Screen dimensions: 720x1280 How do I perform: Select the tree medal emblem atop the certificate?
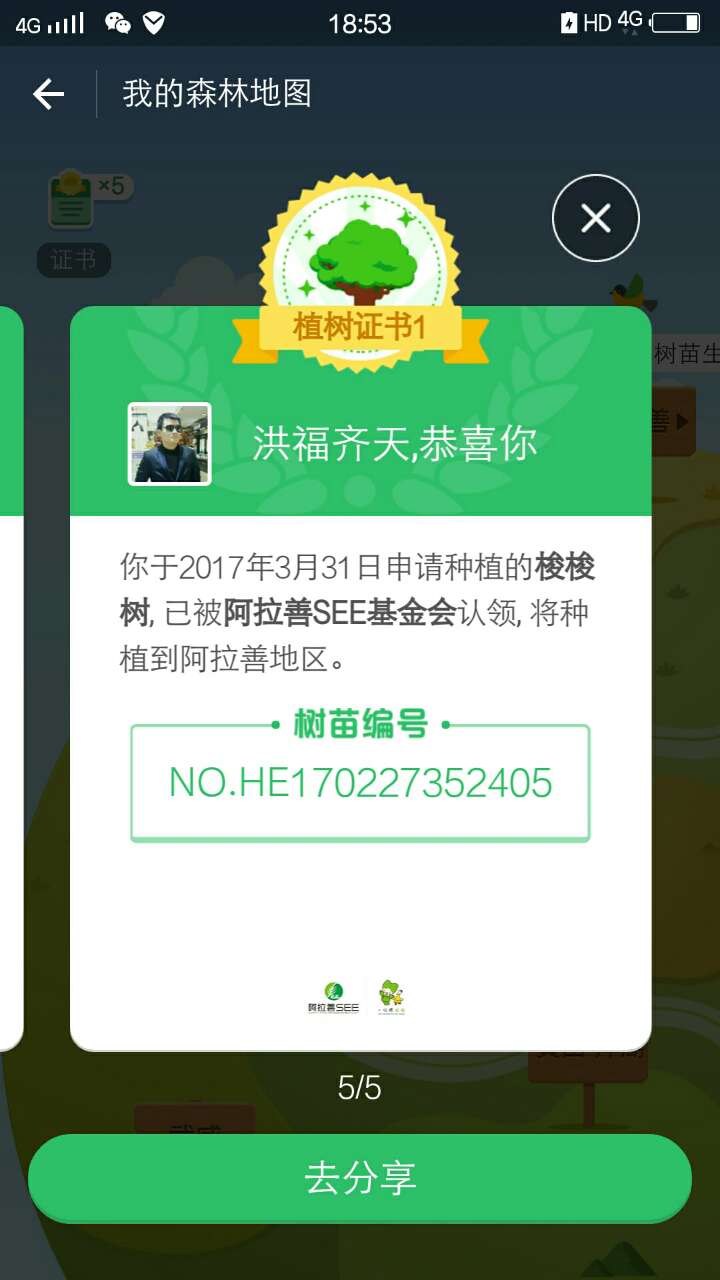click(358, 250)
